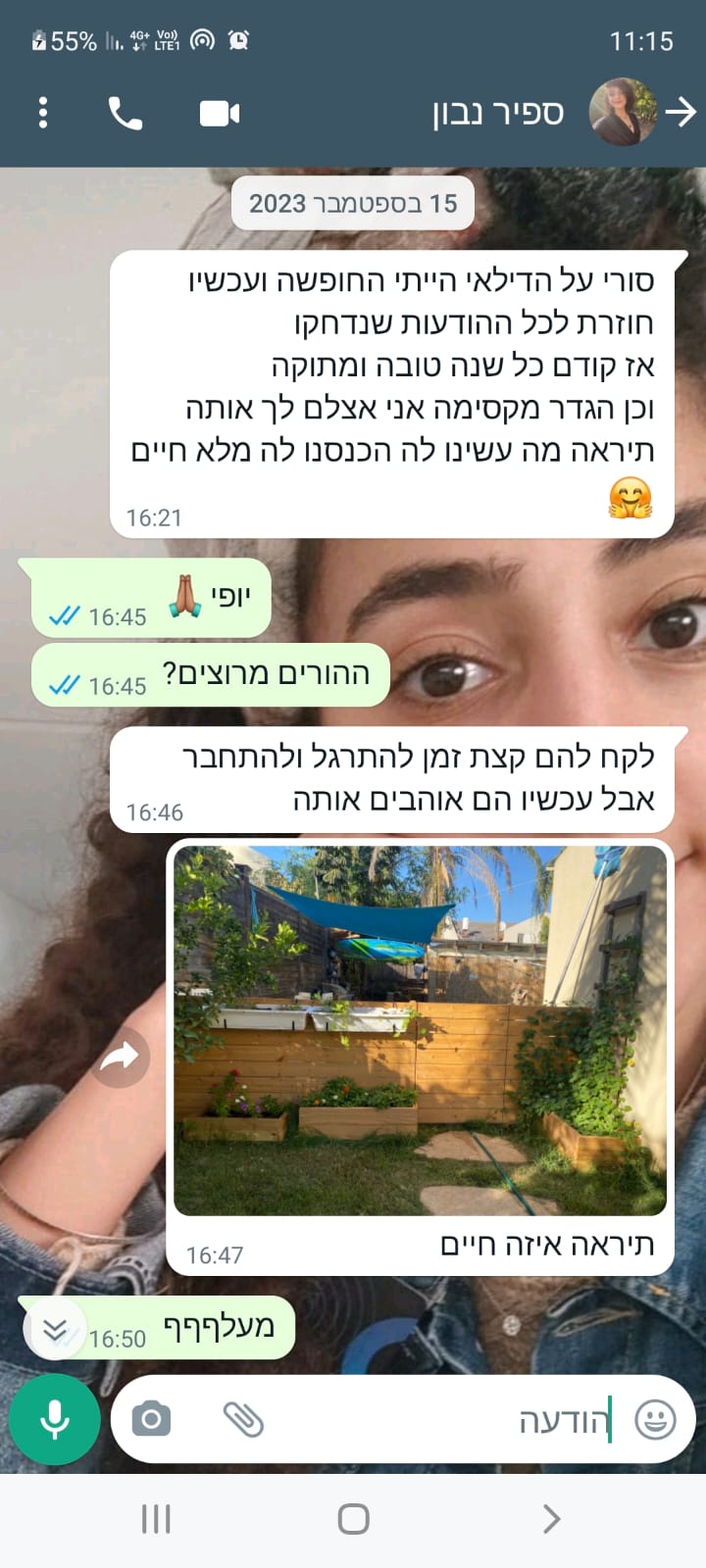The width and height of the screenshot is (706, 1568).
Task: Forward the garden photo using the arrow
Action: [120, 1056]
